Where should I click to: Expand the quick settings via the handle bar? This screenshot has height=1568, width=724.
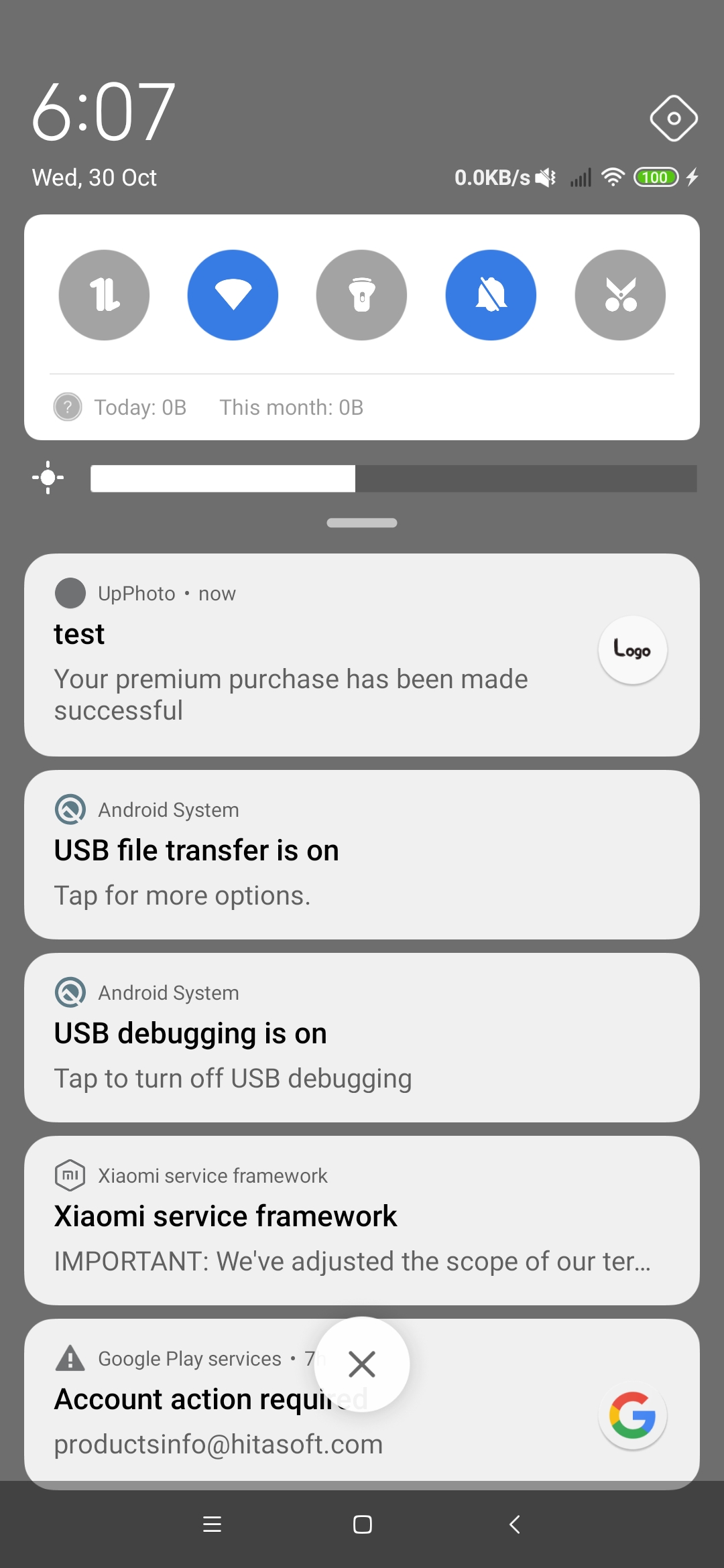point(362,523)
